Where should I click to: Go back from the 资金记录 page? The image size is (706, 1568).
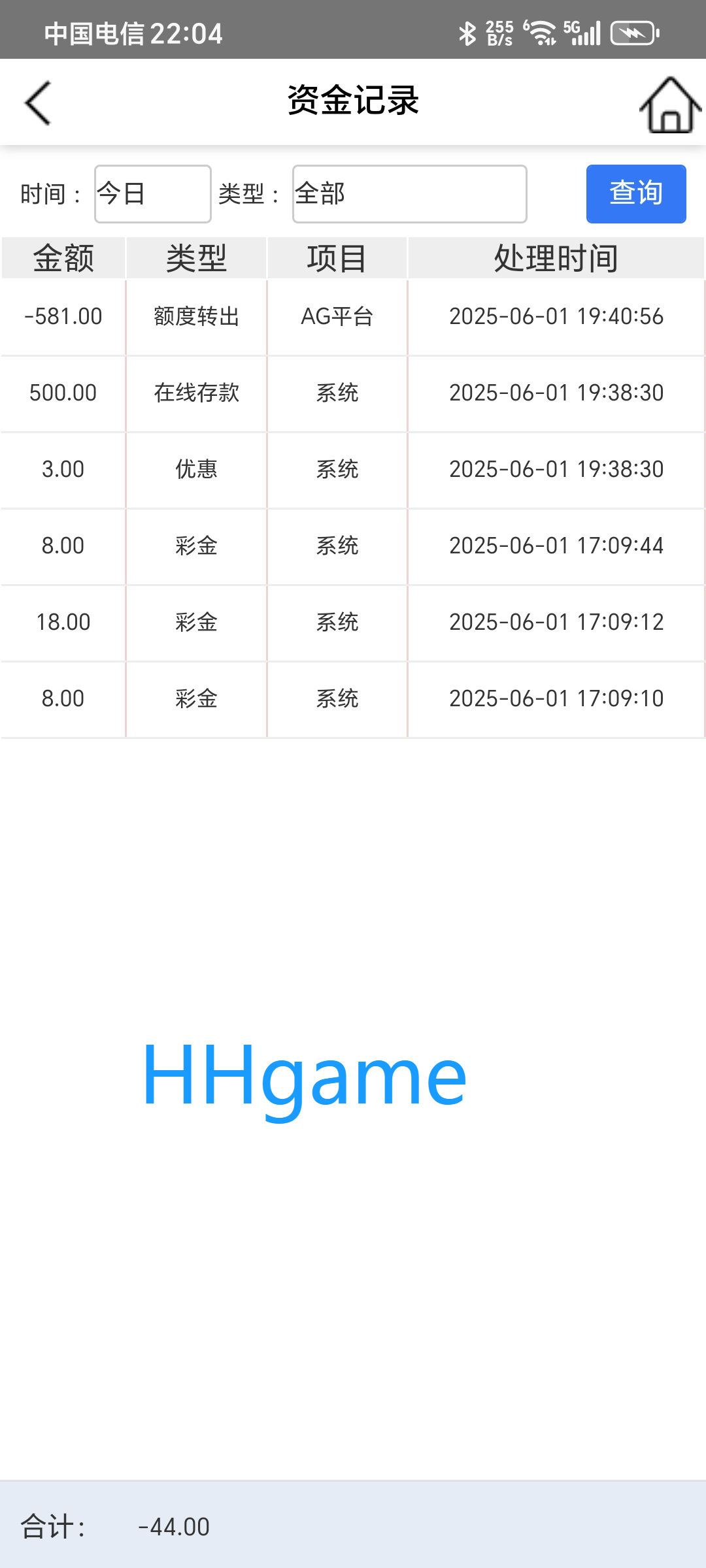(38, 103)
